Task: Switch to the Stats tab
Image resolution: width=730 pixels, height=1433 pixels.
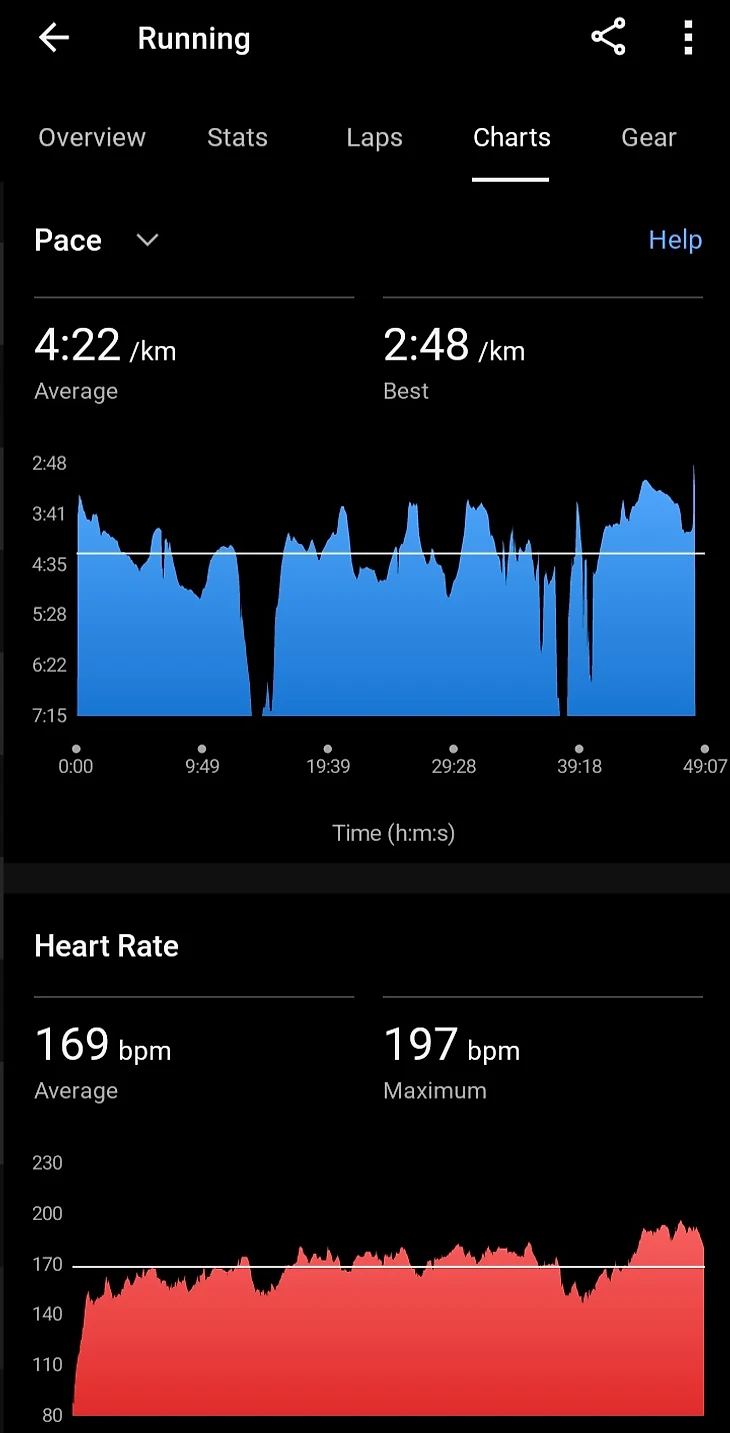Action: pyautogui.click(x=237, y=137)
